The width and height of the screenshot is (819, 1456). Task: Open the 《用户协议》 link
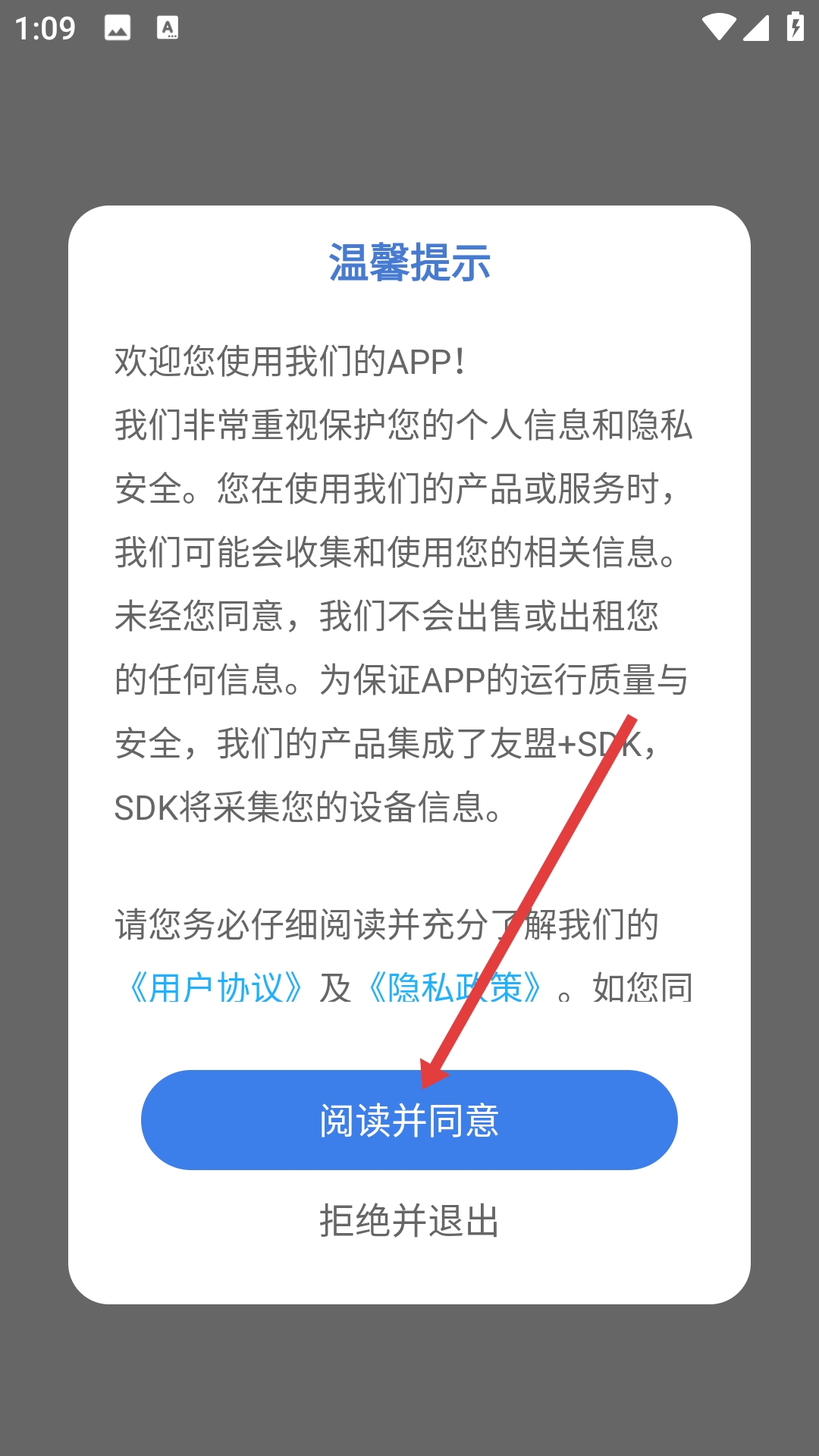coord(216,987)
